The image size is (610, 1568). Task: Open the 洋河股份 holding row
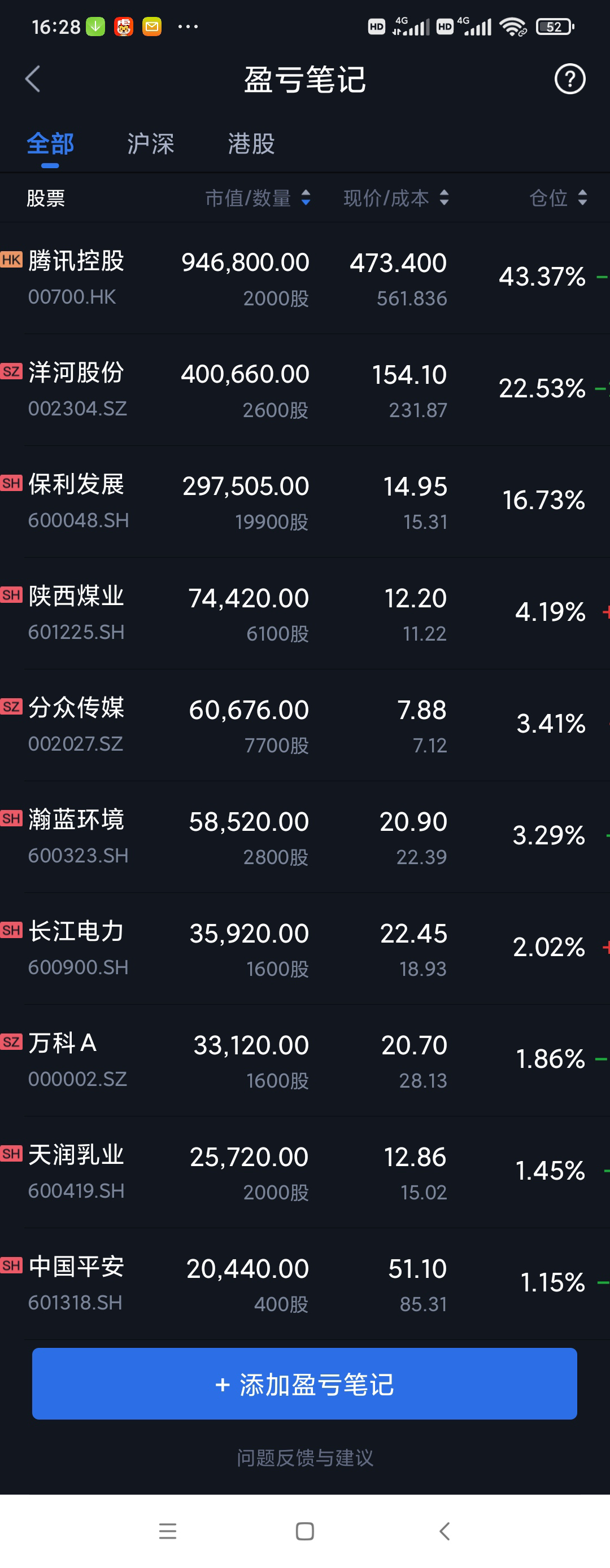click(x=304, y=390)
